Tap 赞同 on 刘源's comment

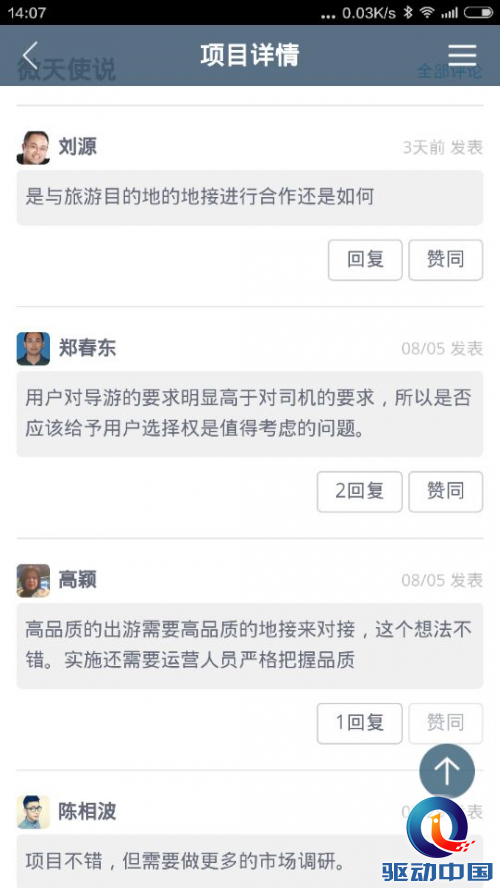[446, 260]
